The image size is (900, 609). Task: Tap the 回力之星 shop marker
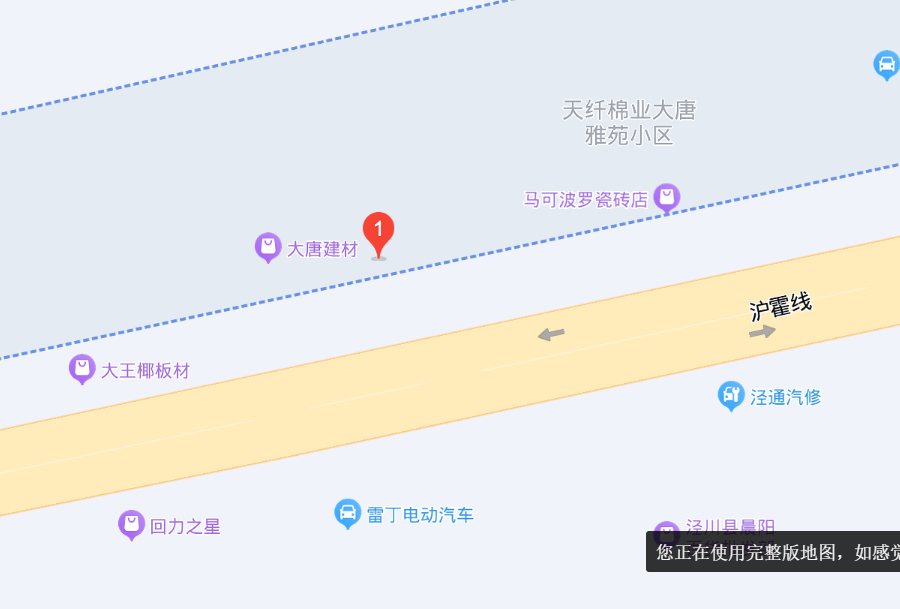(x=131, y=523)
